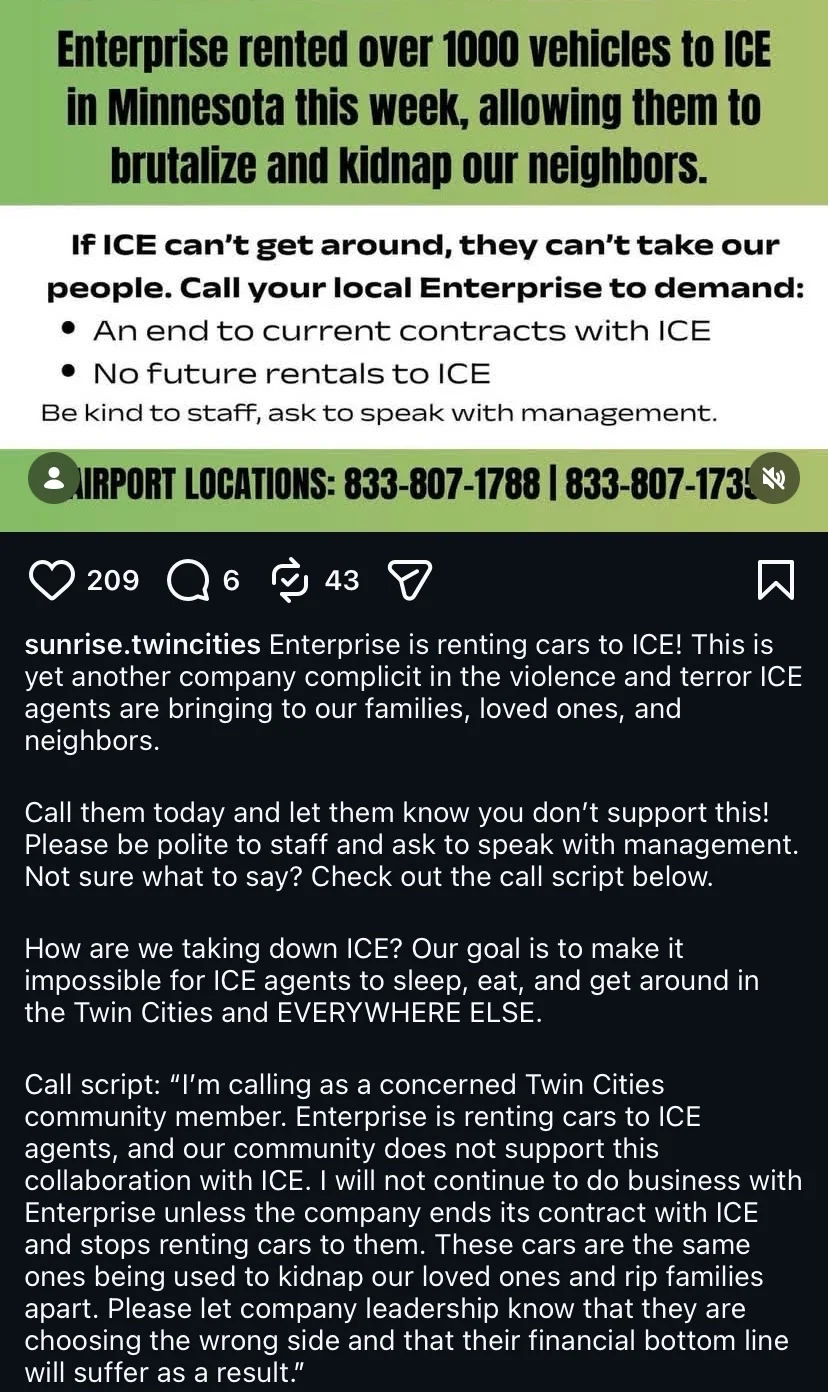
Task: Open the sunrise.twincities profile
Action: coord(142,645)
